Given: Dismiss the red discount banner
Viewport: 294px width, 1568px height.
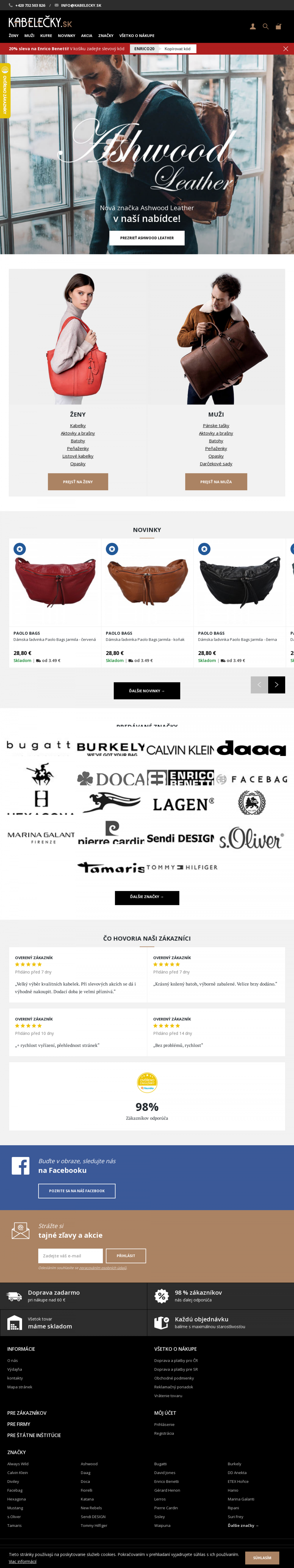Looking at the screenshot, I should pos(285,49).
